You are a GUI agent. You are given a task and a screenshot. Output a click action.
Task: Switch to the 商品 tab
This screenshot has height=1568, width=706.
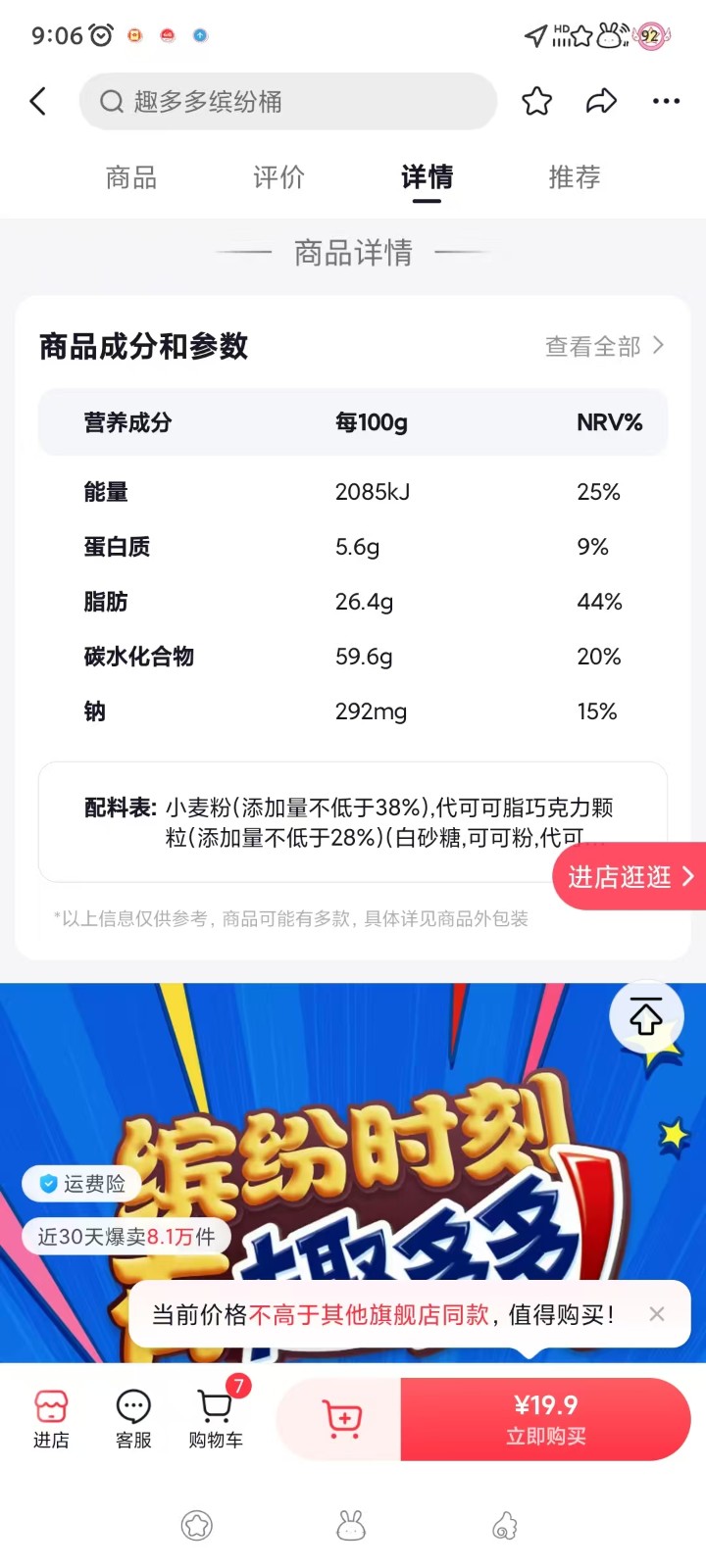point(131,177)
